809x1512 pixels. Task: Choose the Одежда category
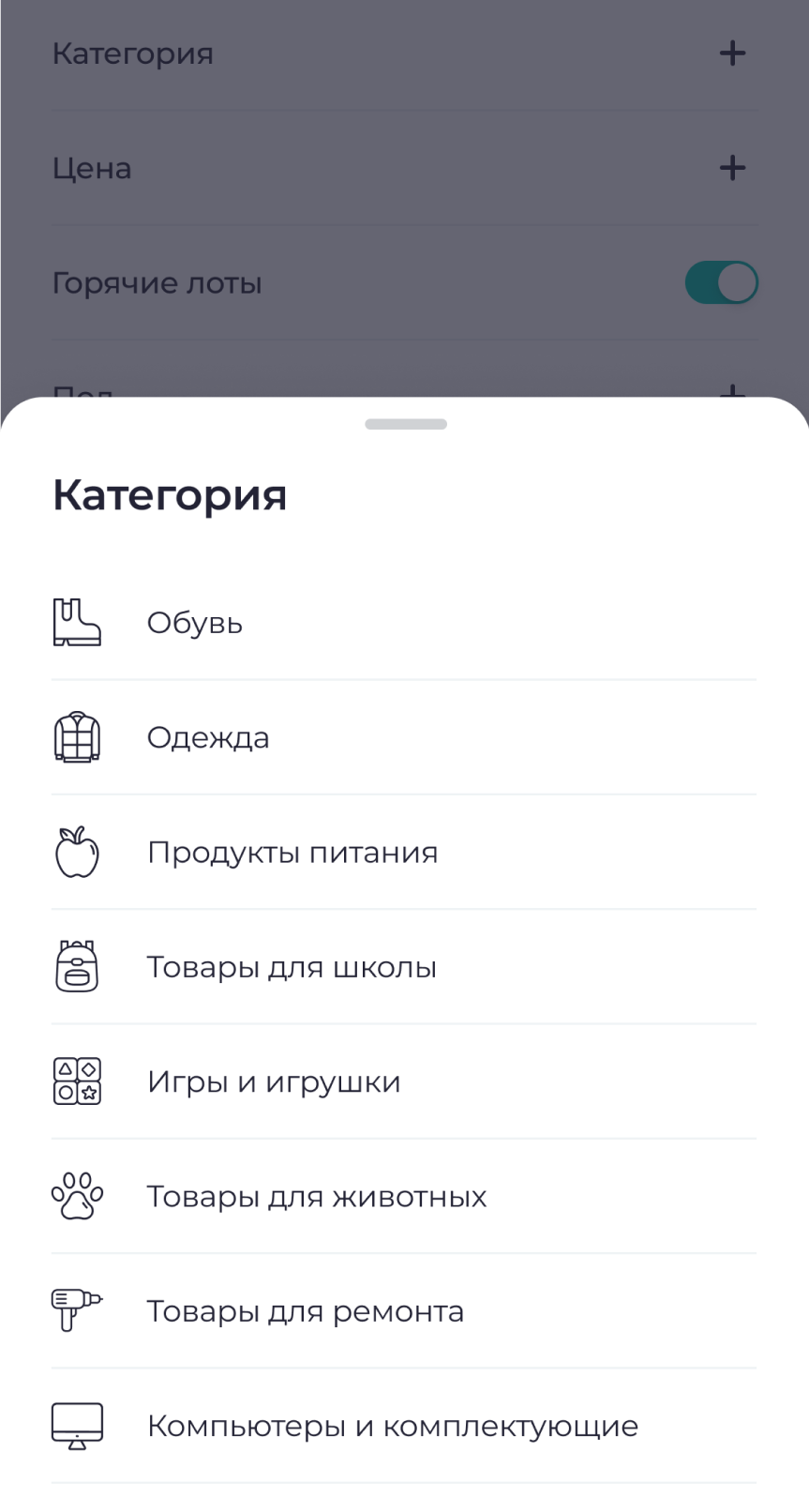[x=208, y=738]
